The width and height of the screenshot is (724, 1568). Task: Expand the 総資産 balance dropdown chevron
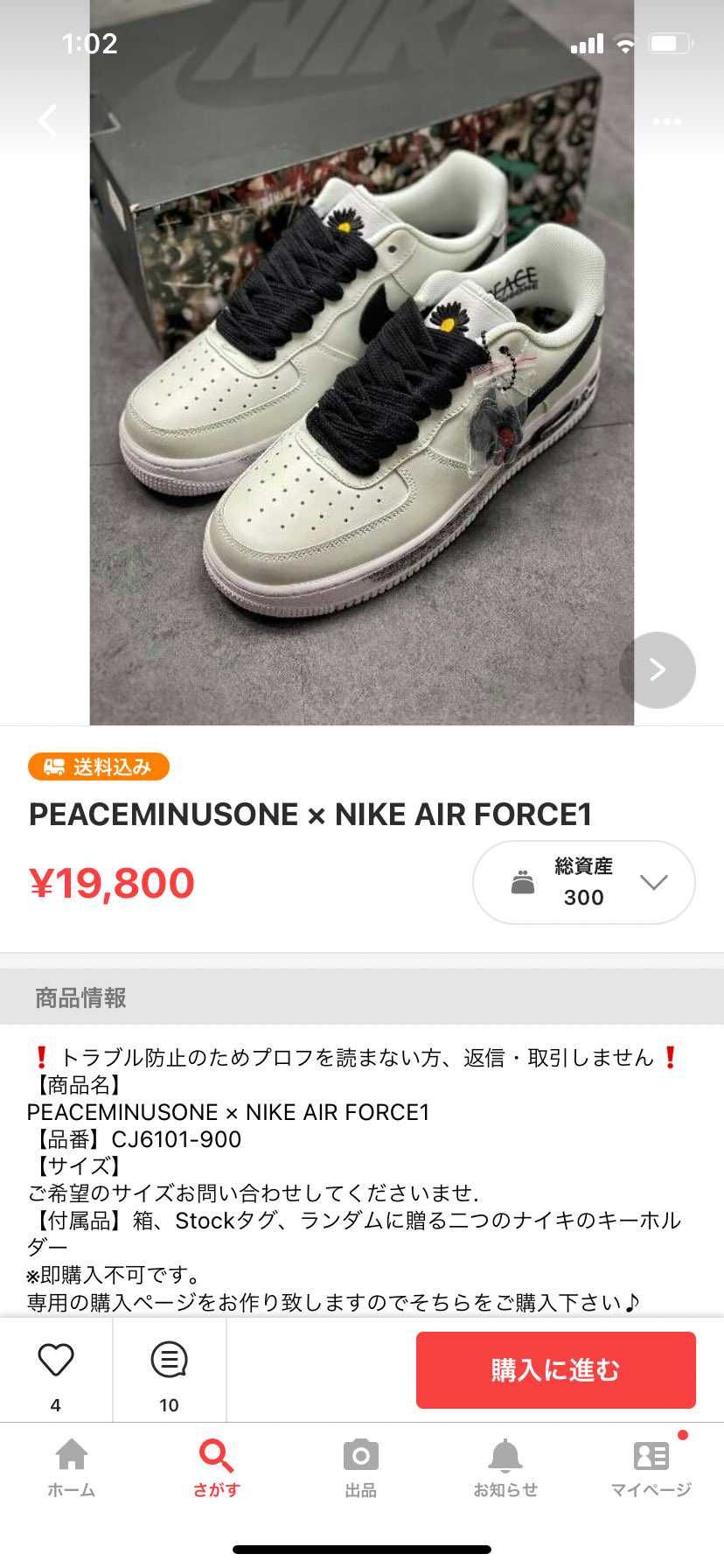[x=652, y=884]
